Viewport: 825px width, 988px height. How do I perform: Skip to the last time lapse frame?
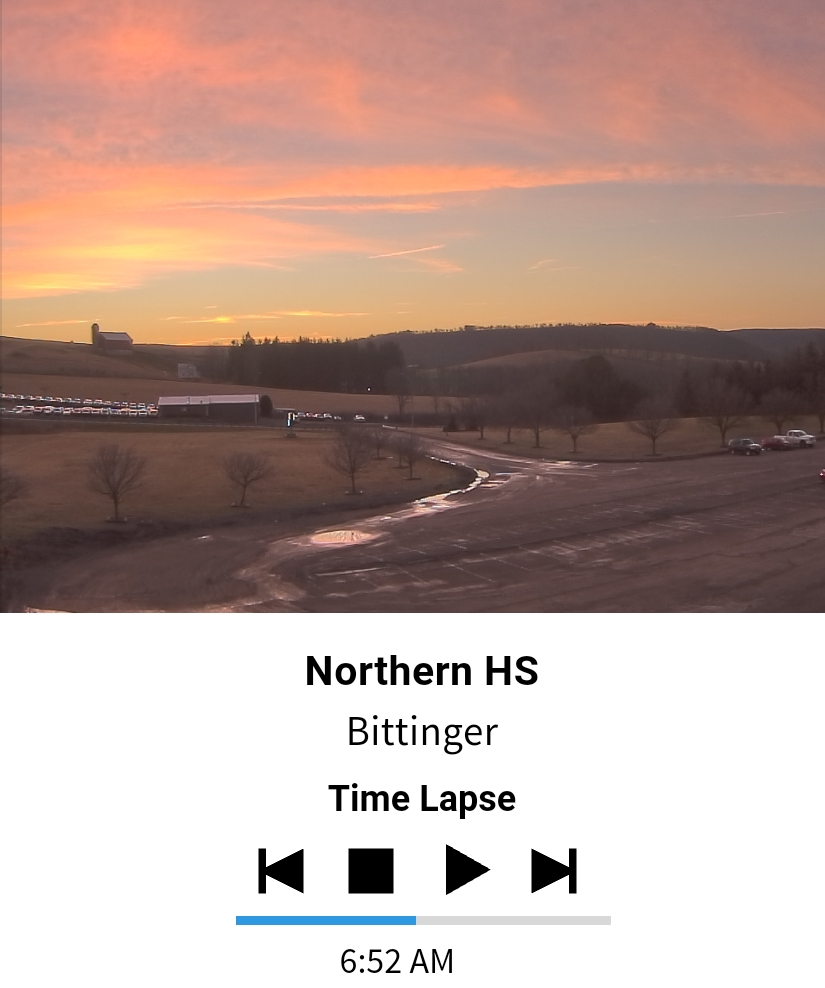[x=554, y=870]
